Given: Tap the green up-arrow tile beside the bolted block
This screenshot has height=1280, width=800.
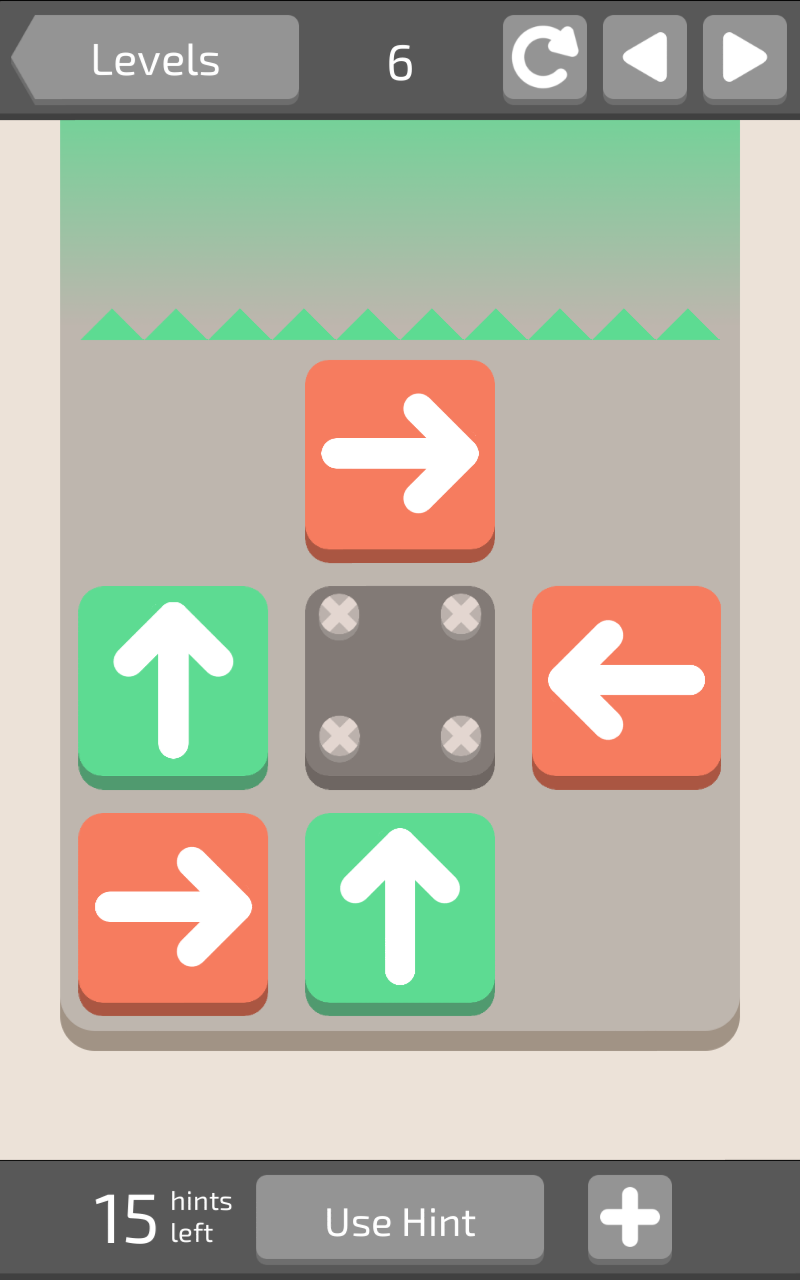Looking at the screenshot, I should pyautogui.click(x=173, y=687).
